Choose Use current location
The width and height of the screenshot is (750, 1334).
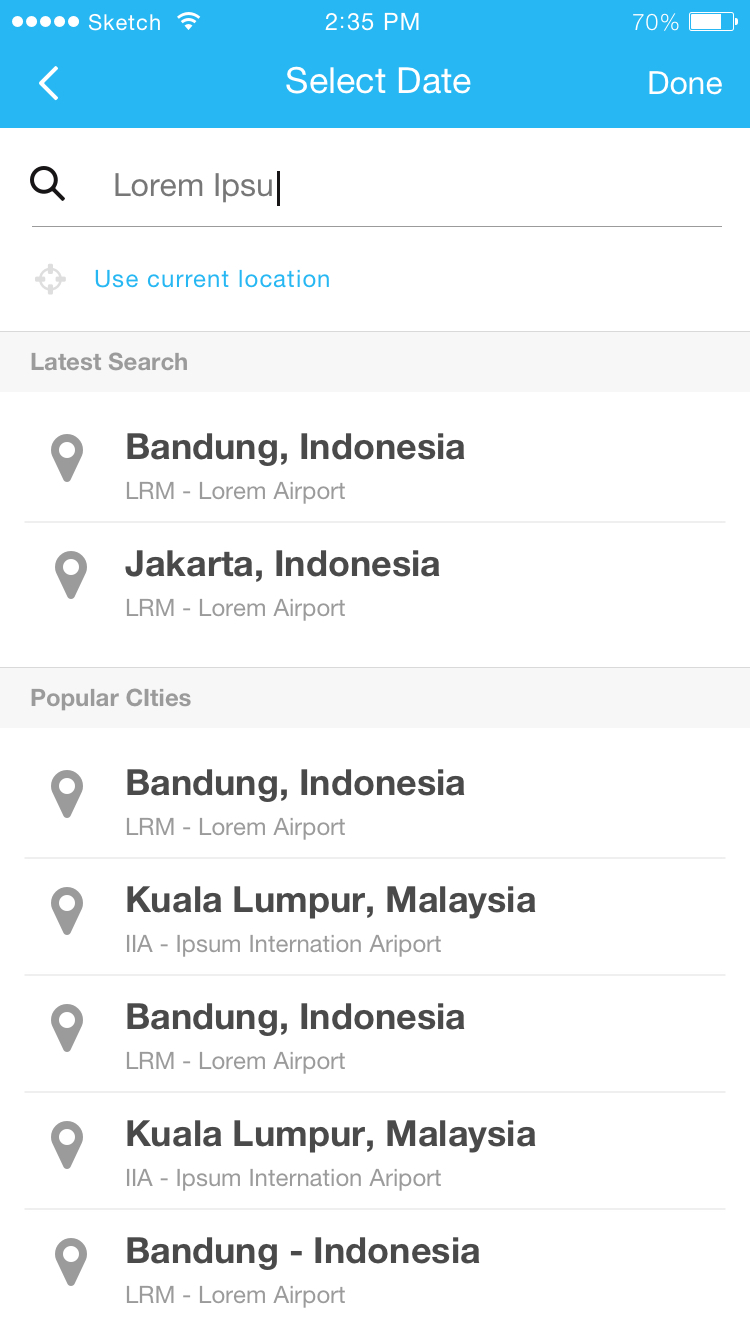point(212,279)
